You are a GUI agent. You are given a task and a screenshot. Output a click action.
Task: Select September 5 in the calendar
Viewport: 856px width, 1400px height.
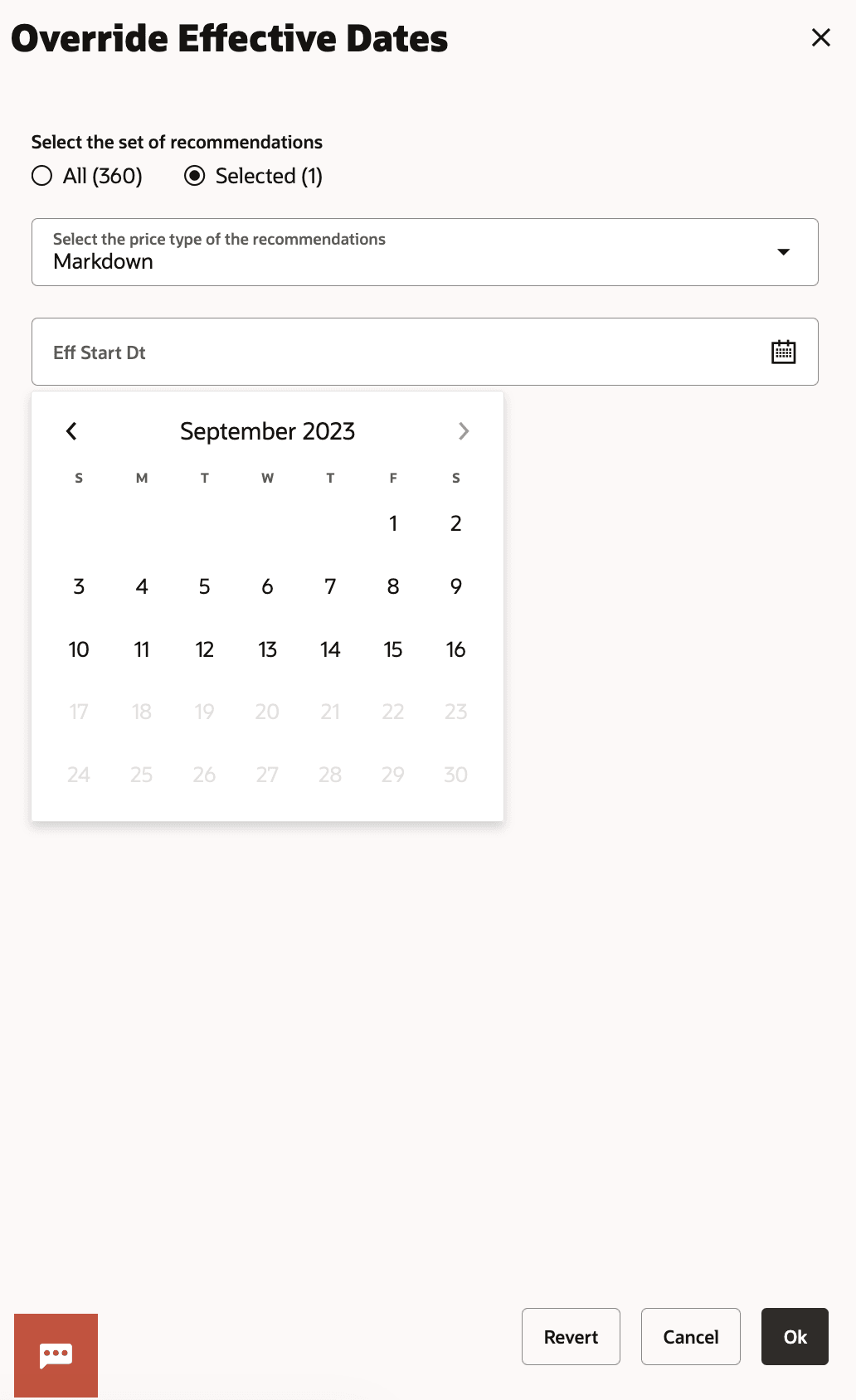pos(204,586)
